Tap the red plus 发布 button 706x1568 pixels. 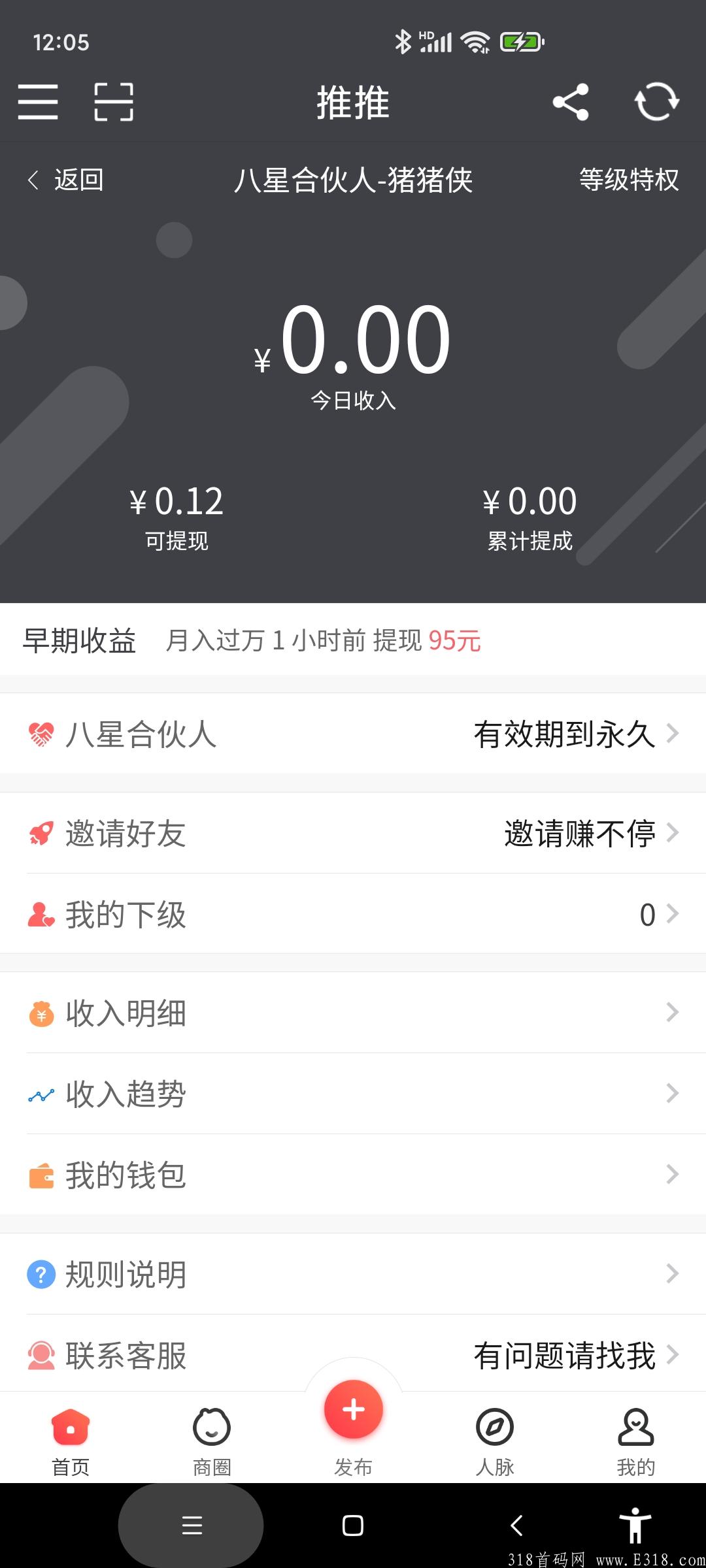354,1410
